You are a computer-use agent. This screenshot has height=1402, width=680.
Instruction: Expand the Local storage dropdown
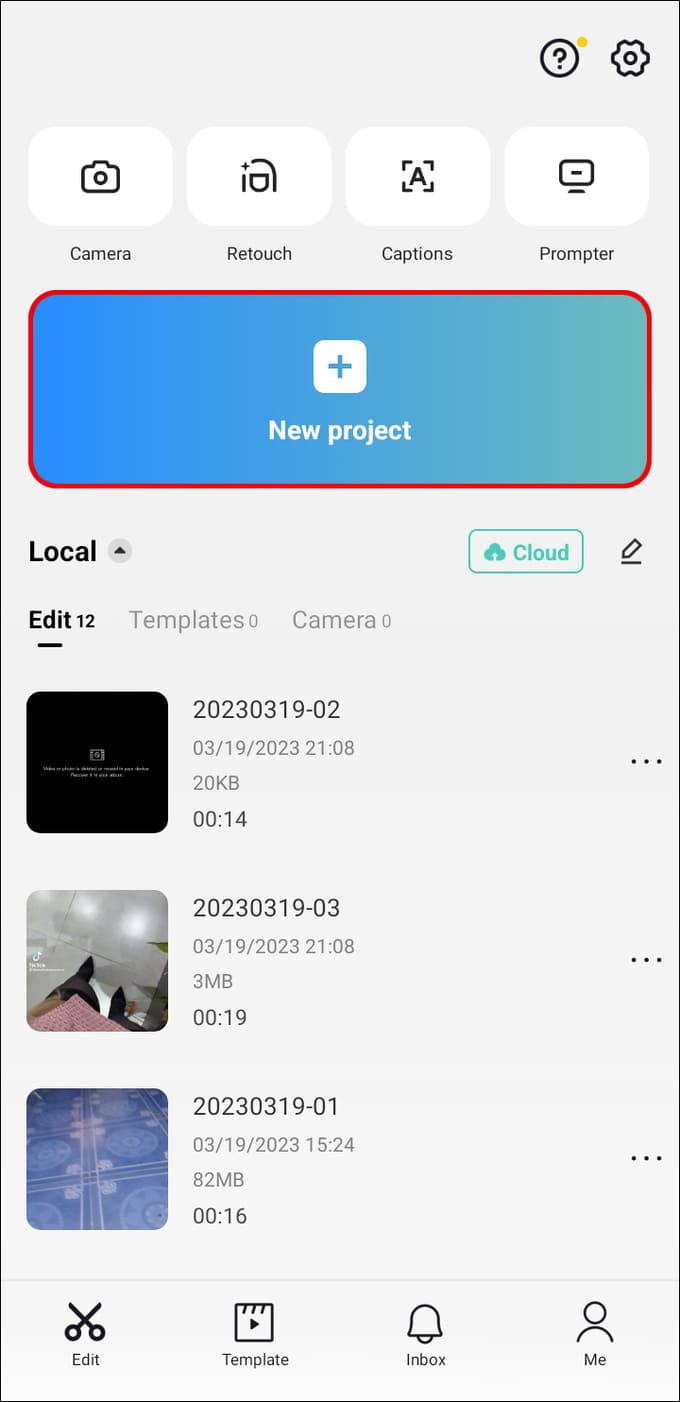[x=120, y=551]
